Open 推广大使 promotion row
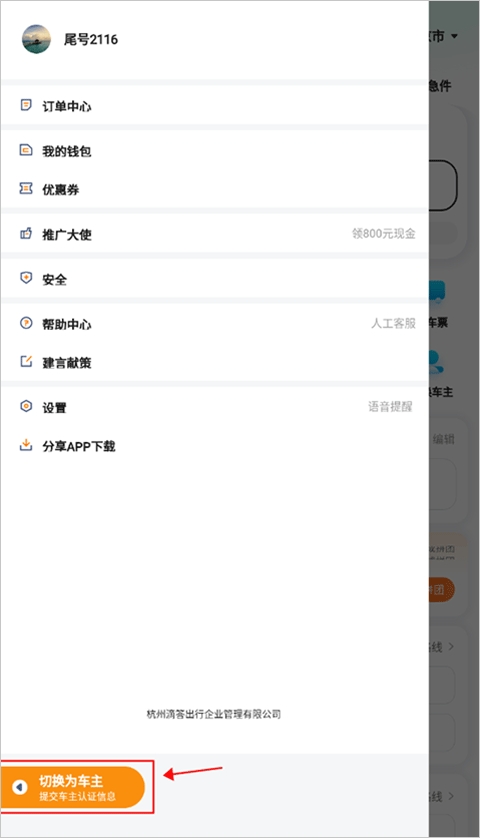This screenshot has height=838, width=480. click(x=214, y=234)
